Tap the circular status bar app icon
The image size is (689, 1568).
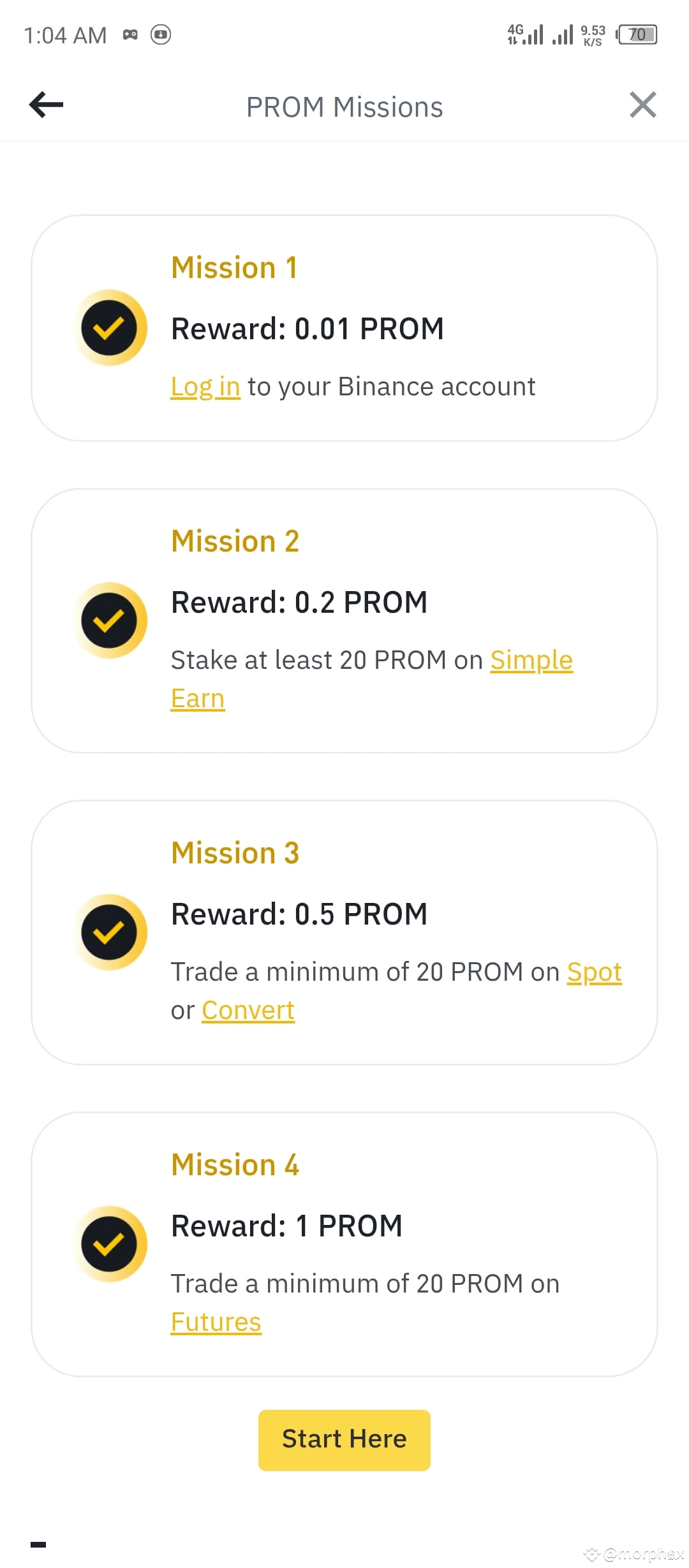(x=161, y=35)
